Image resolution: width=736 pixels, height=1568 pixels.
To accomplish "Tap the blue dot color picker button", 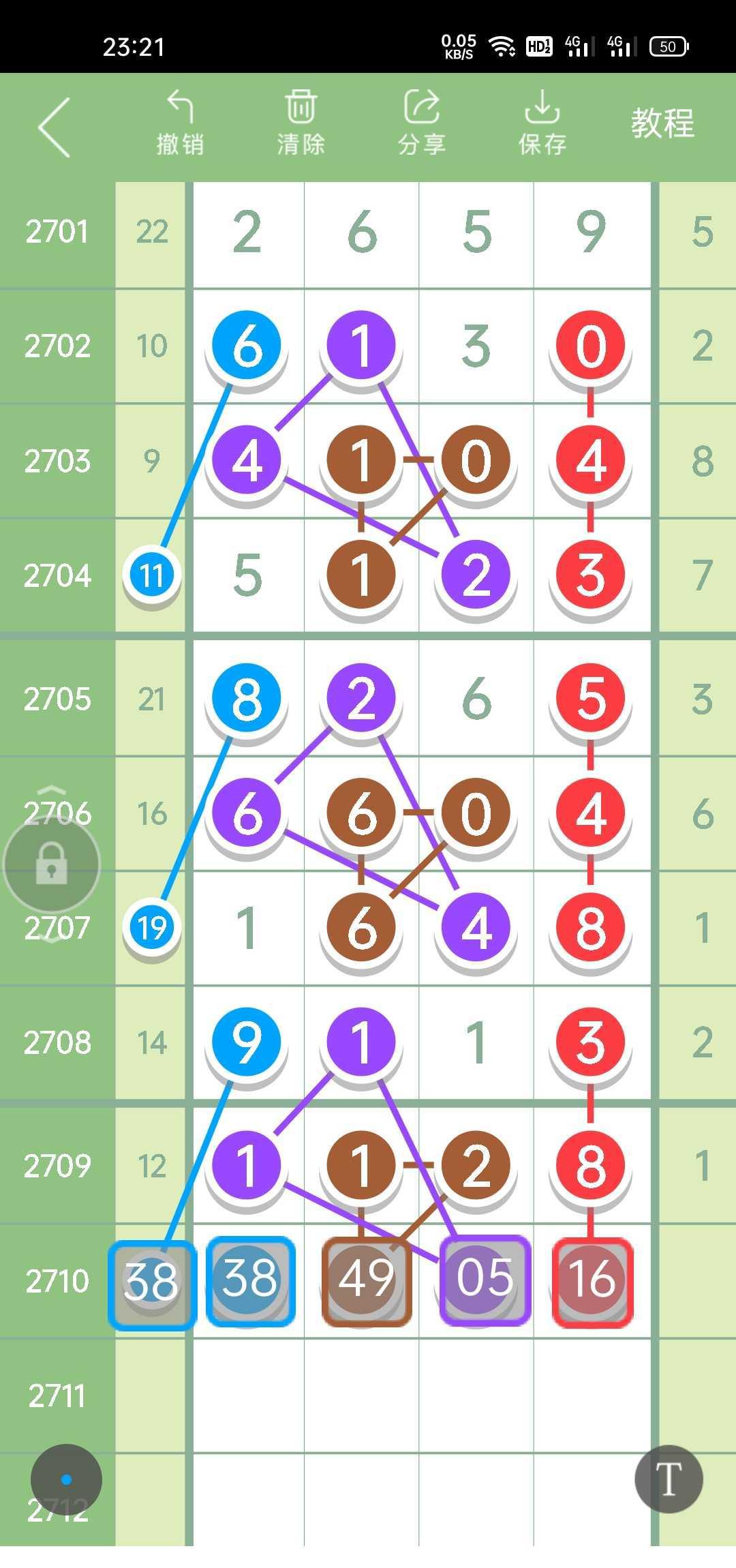I will [66, 1479].
